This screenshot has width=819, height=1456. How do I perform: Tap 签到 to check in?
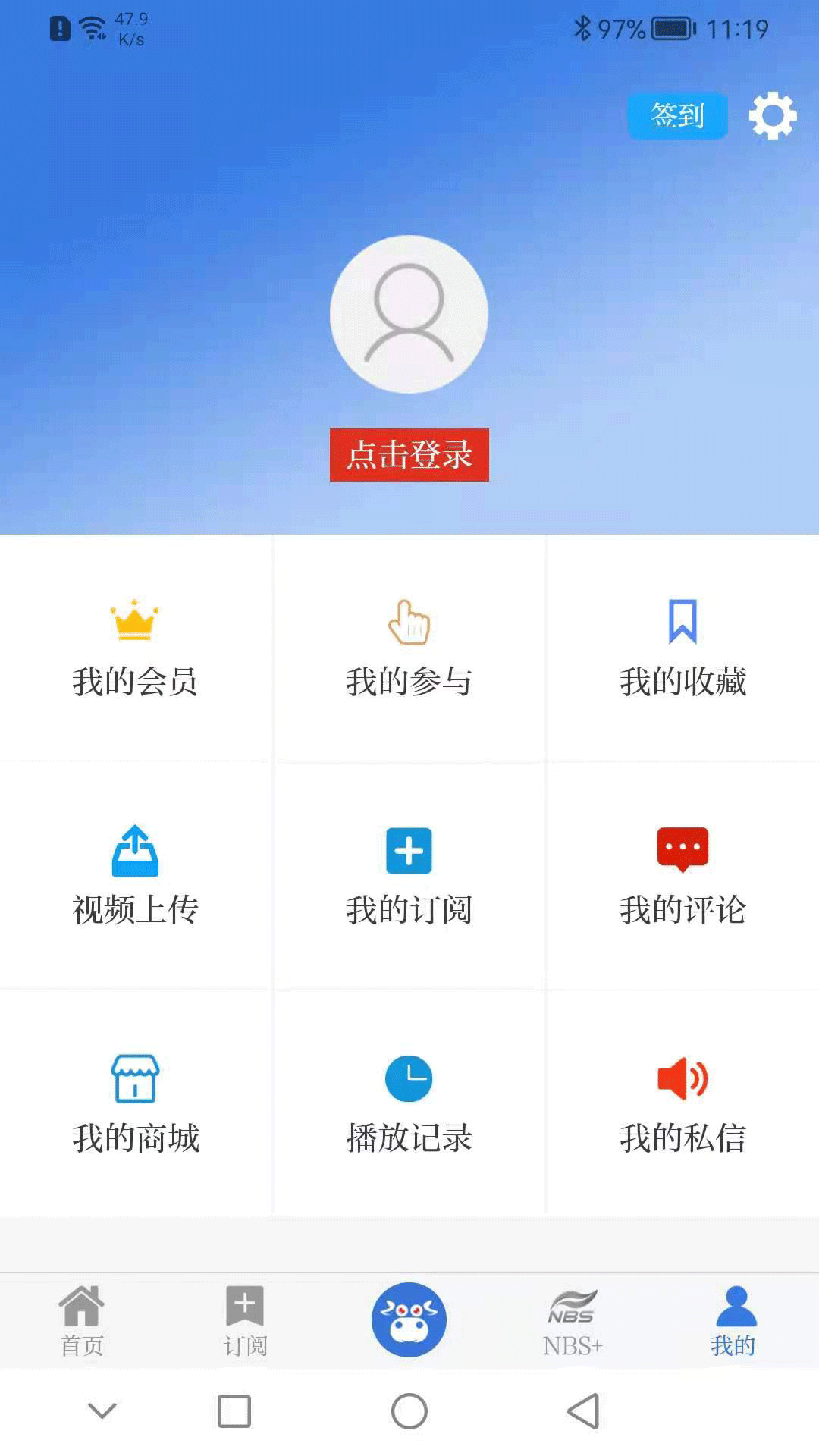pos(677,115)
